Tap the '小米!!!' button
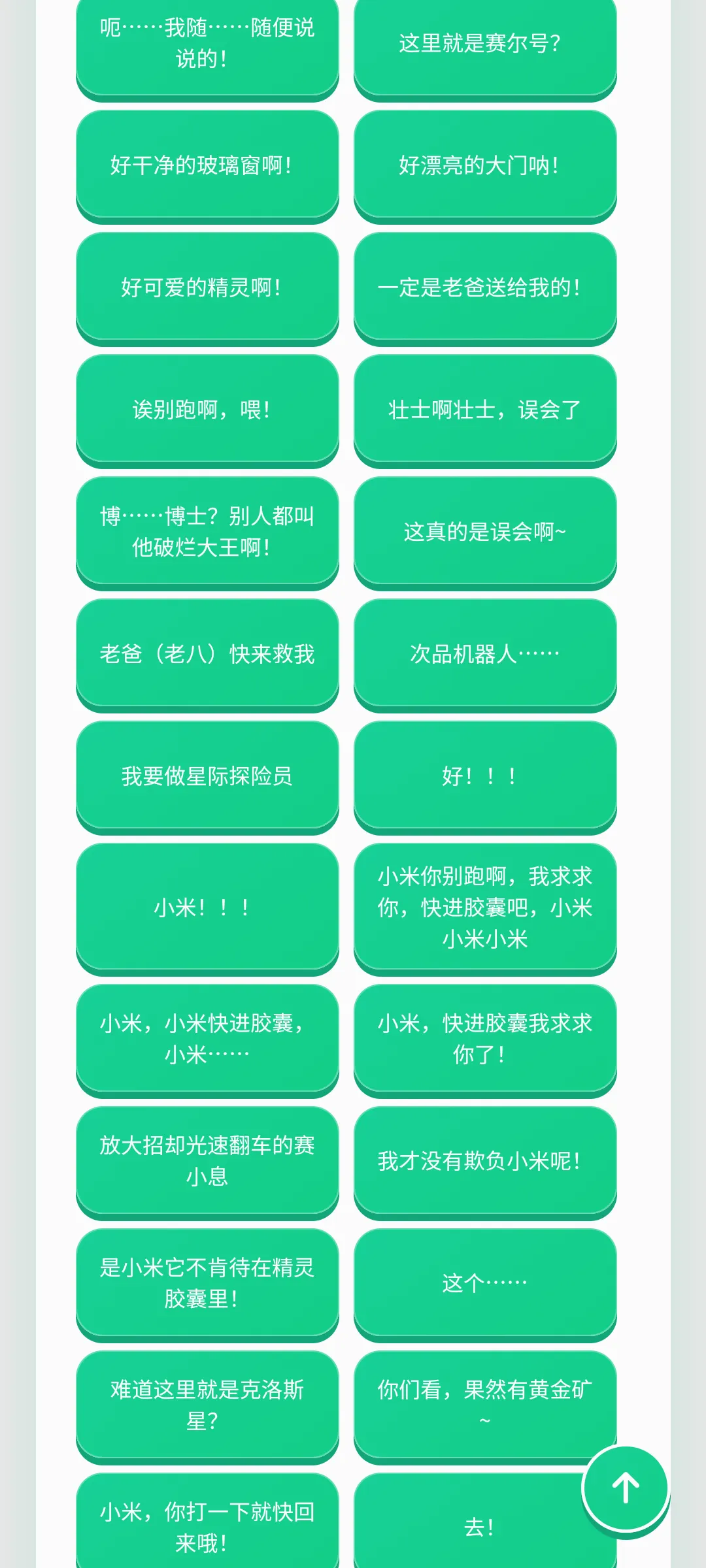Screen dimensions: 706x1568 coord(207,909)
